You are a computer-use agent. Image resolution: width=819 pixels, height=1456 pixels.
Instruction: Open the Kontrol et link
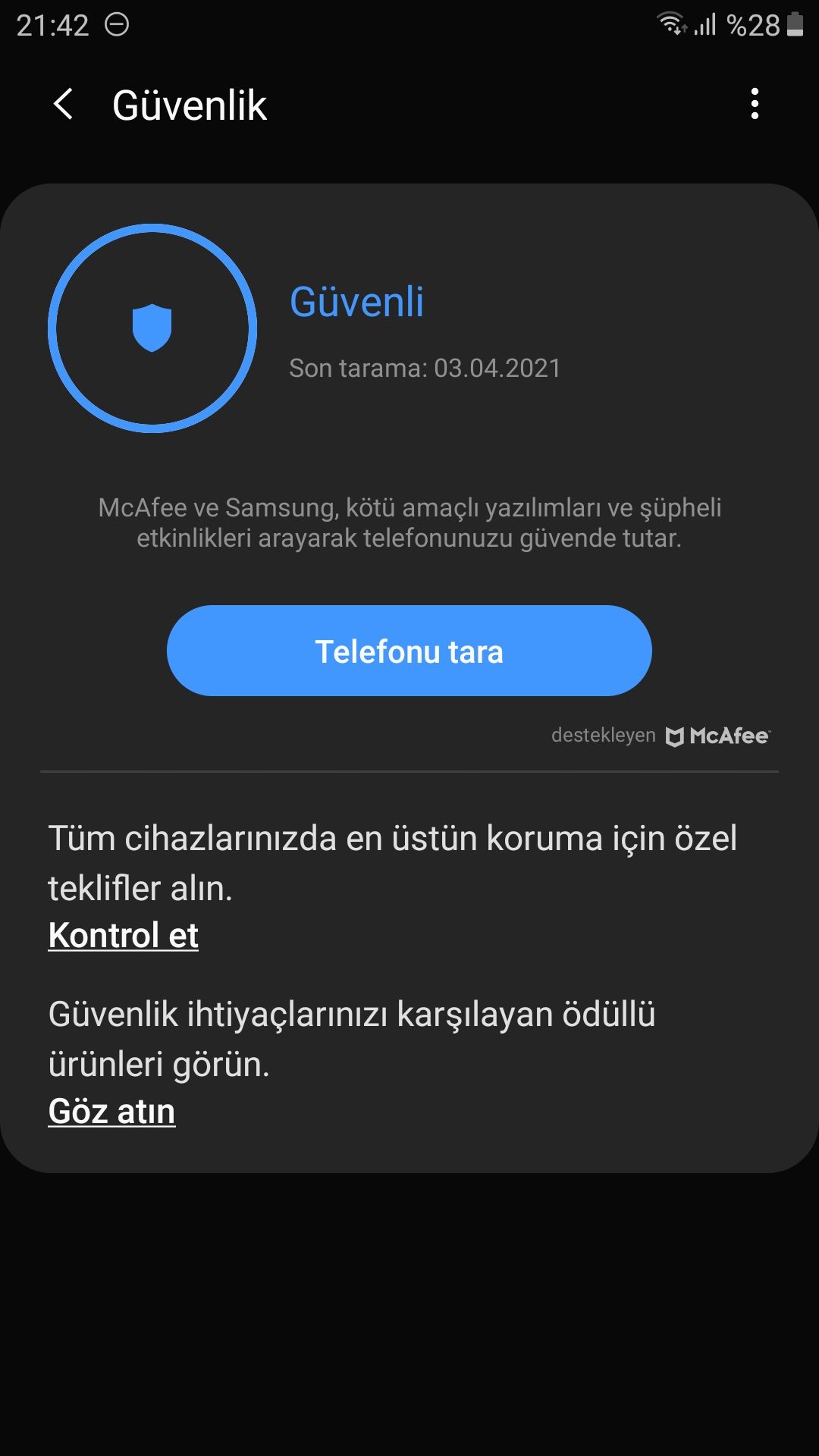(x=124, y=935)
